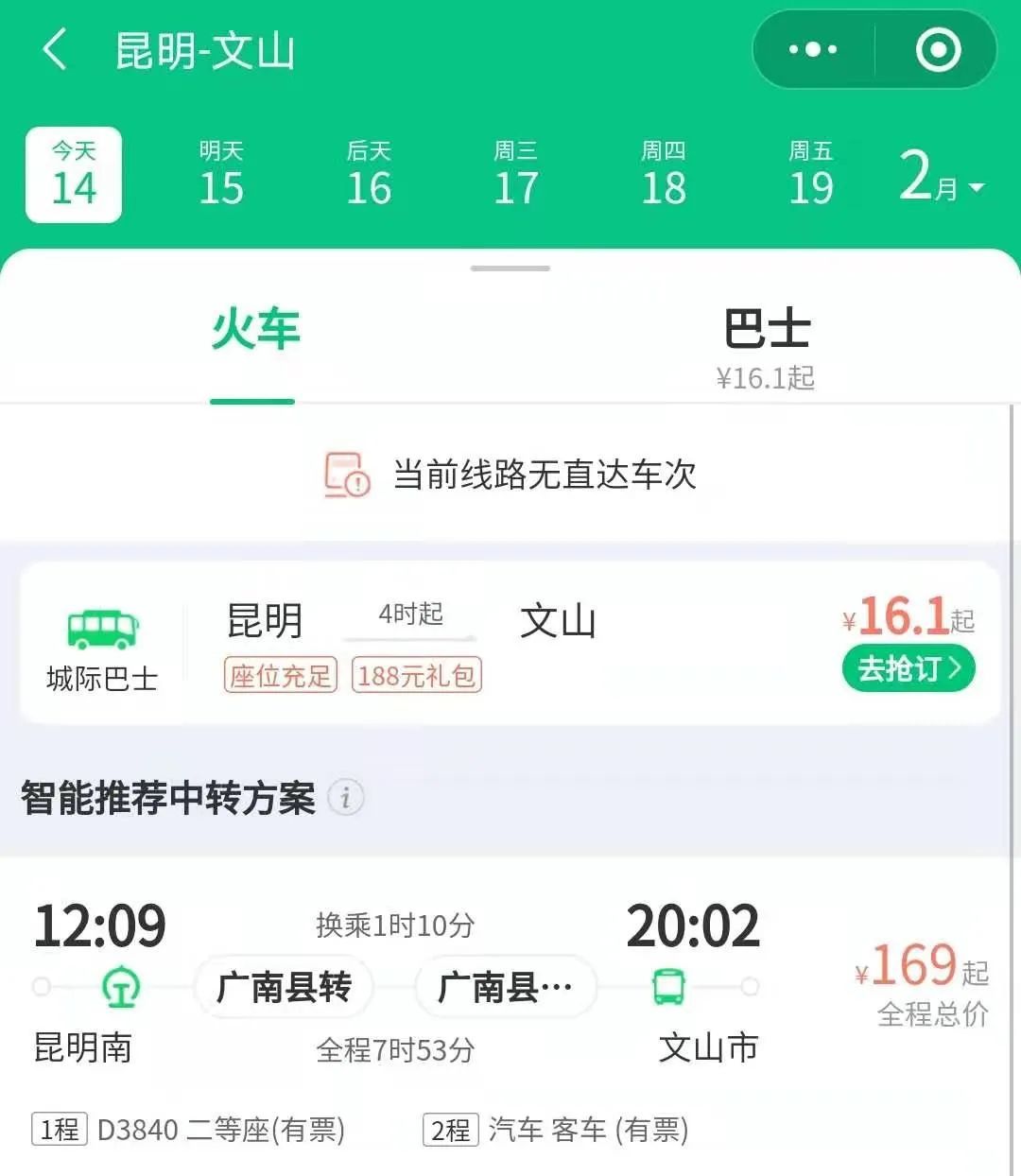This screenshot has height=1176, width=1021.
Task: Show info about 智能推荐中转方案
Action: [345, 798]
